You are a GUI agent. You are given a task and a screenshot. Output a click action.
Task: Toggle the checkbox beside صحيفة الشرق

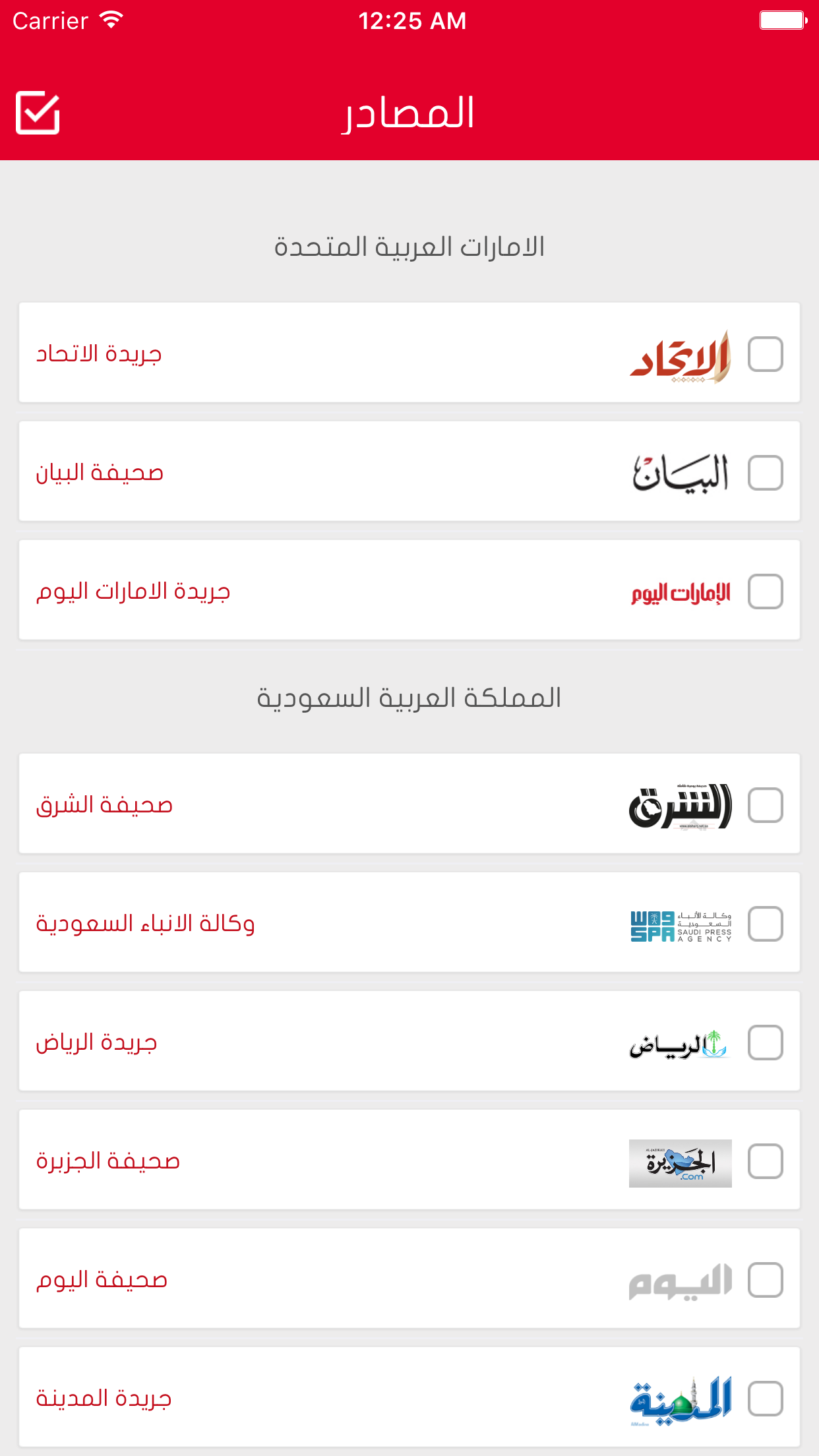click(x=766, y=804)
